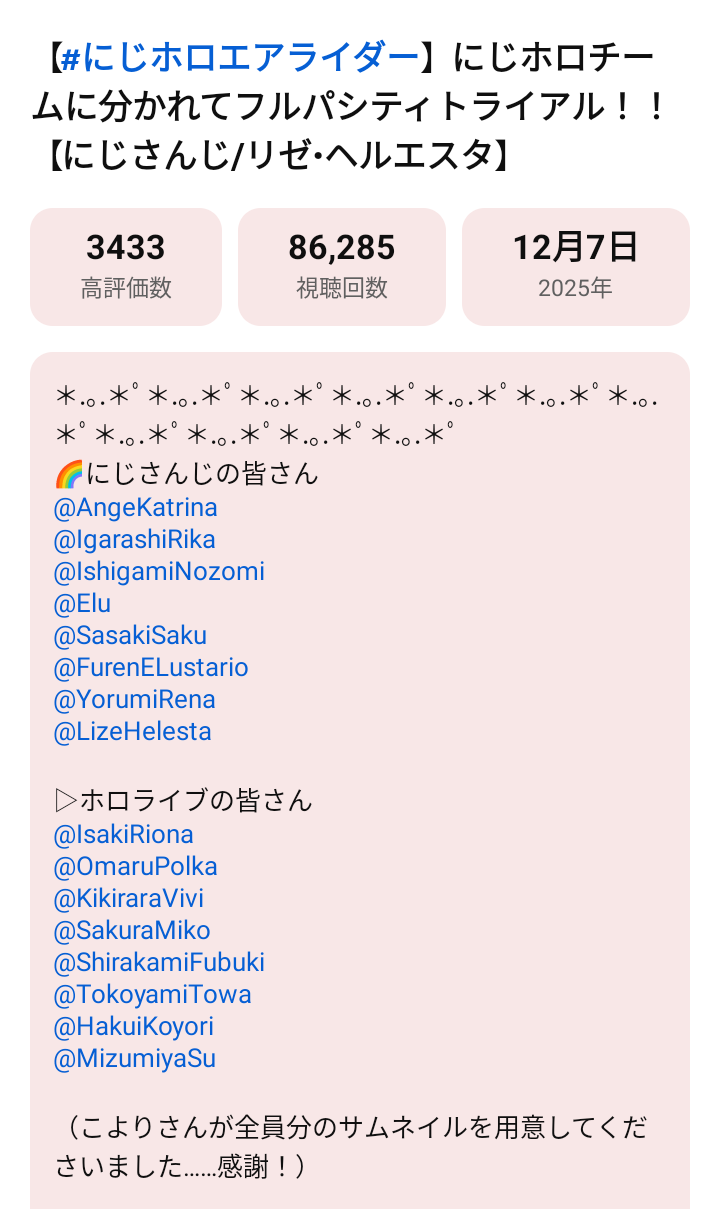The image size is (720, 1209).
Task: Tap the @ShirakamiFubuki mention
Action: coord(159,963)
